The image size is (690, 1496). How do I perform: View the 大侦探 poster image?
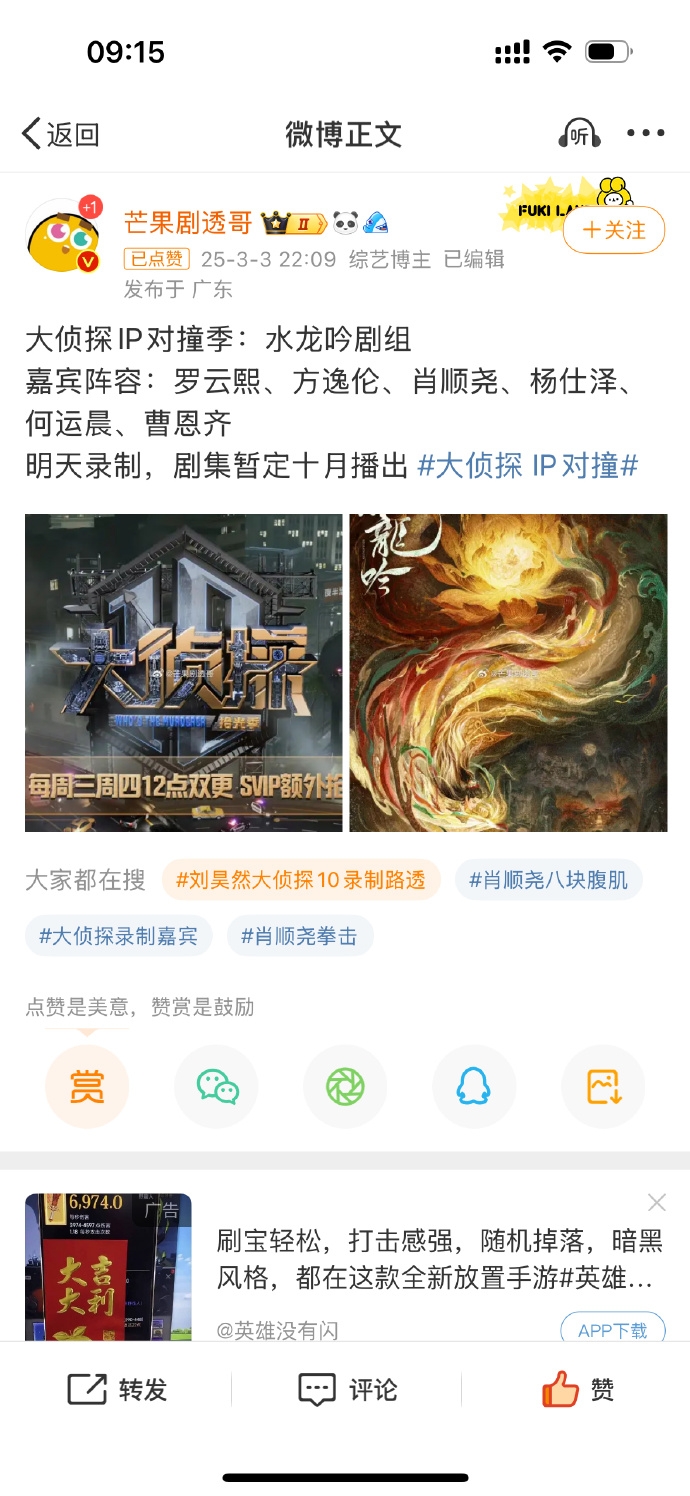tap(184, 672)
